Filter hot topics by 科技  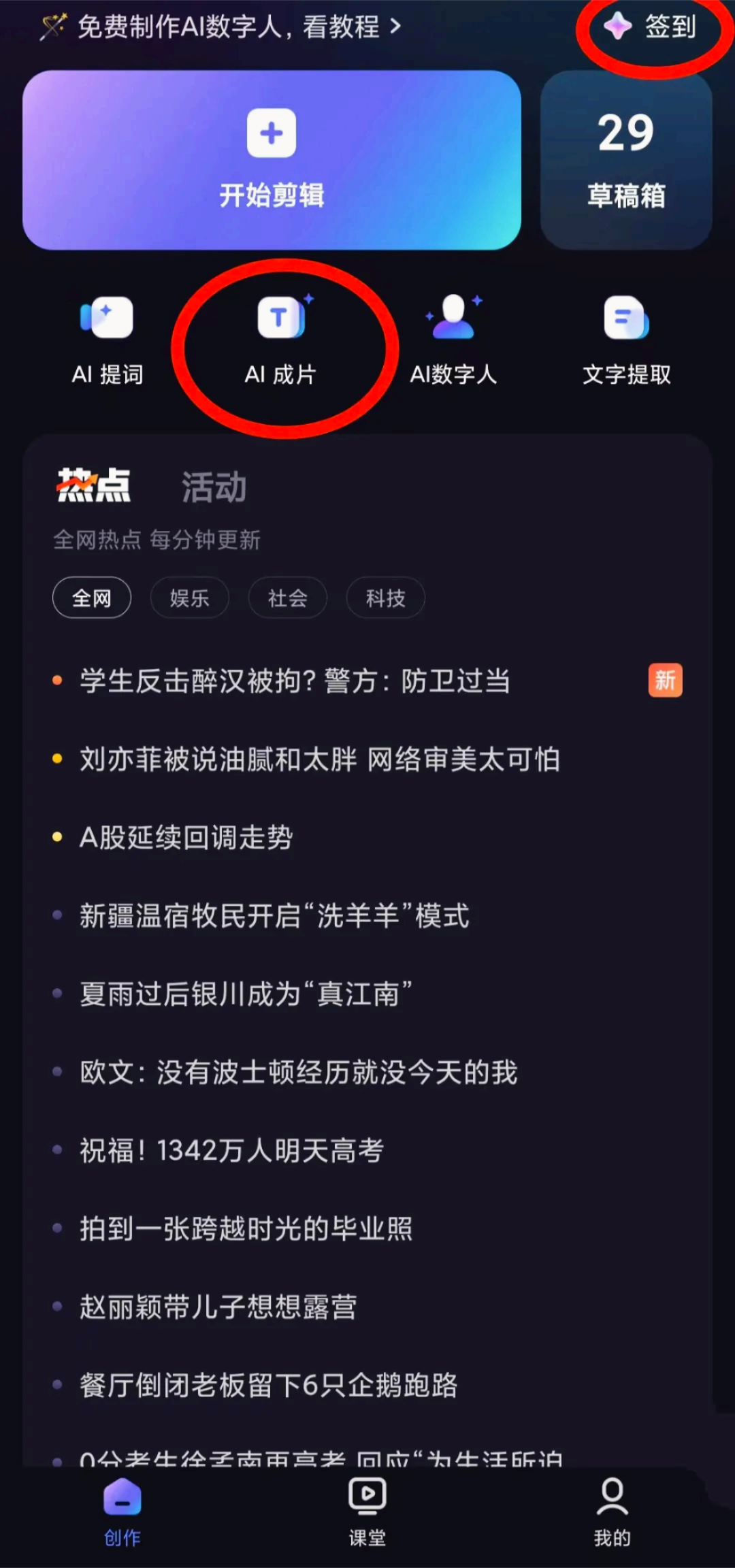click(385, 598)
